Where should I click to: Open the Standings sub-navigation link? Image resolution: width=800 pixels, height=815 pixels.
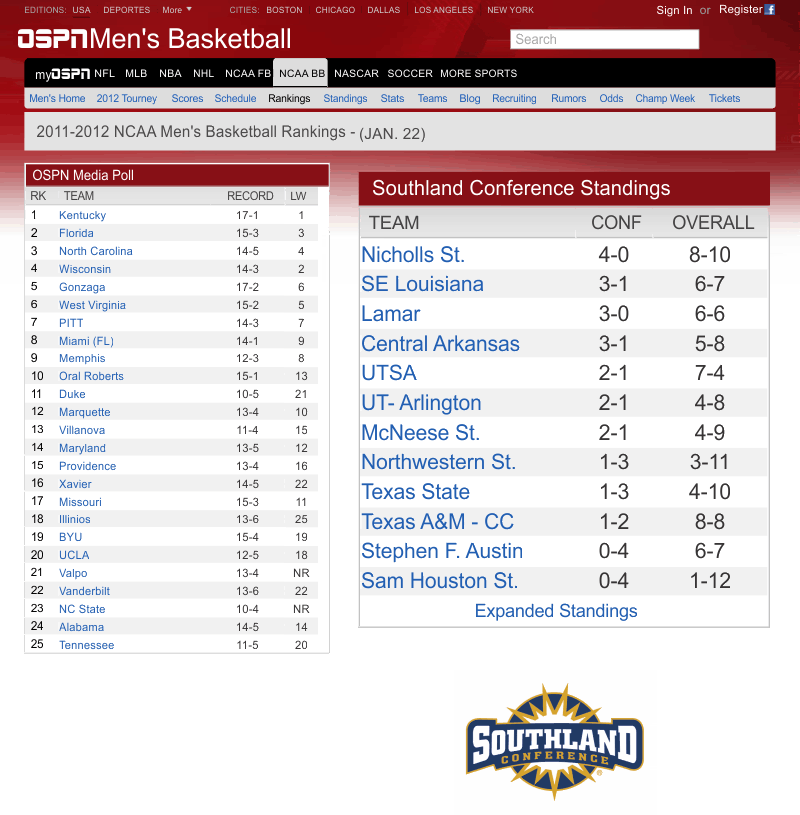pyautogui.click(x=345, y=98)
